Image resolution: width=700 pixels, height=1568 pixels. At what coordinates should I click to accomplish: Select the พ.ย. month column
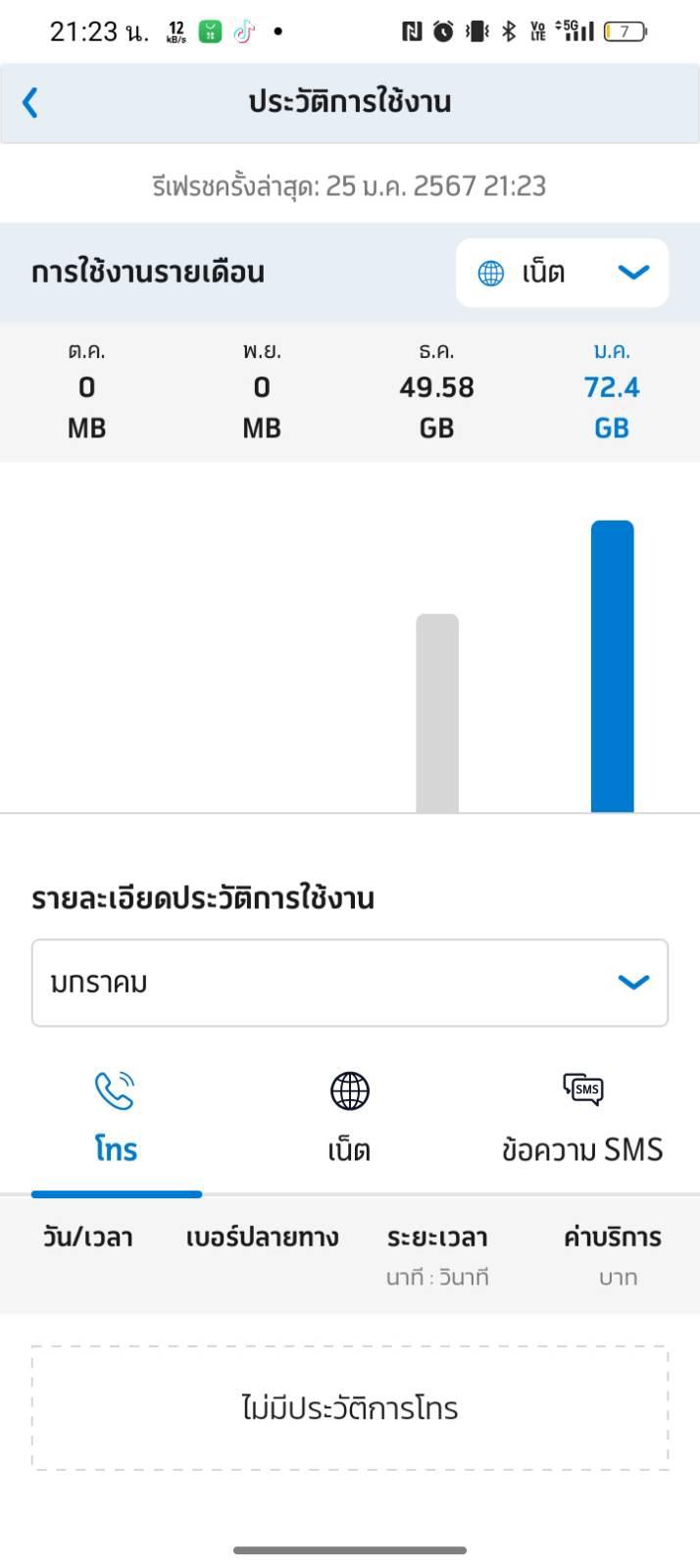tap(262, 390)
